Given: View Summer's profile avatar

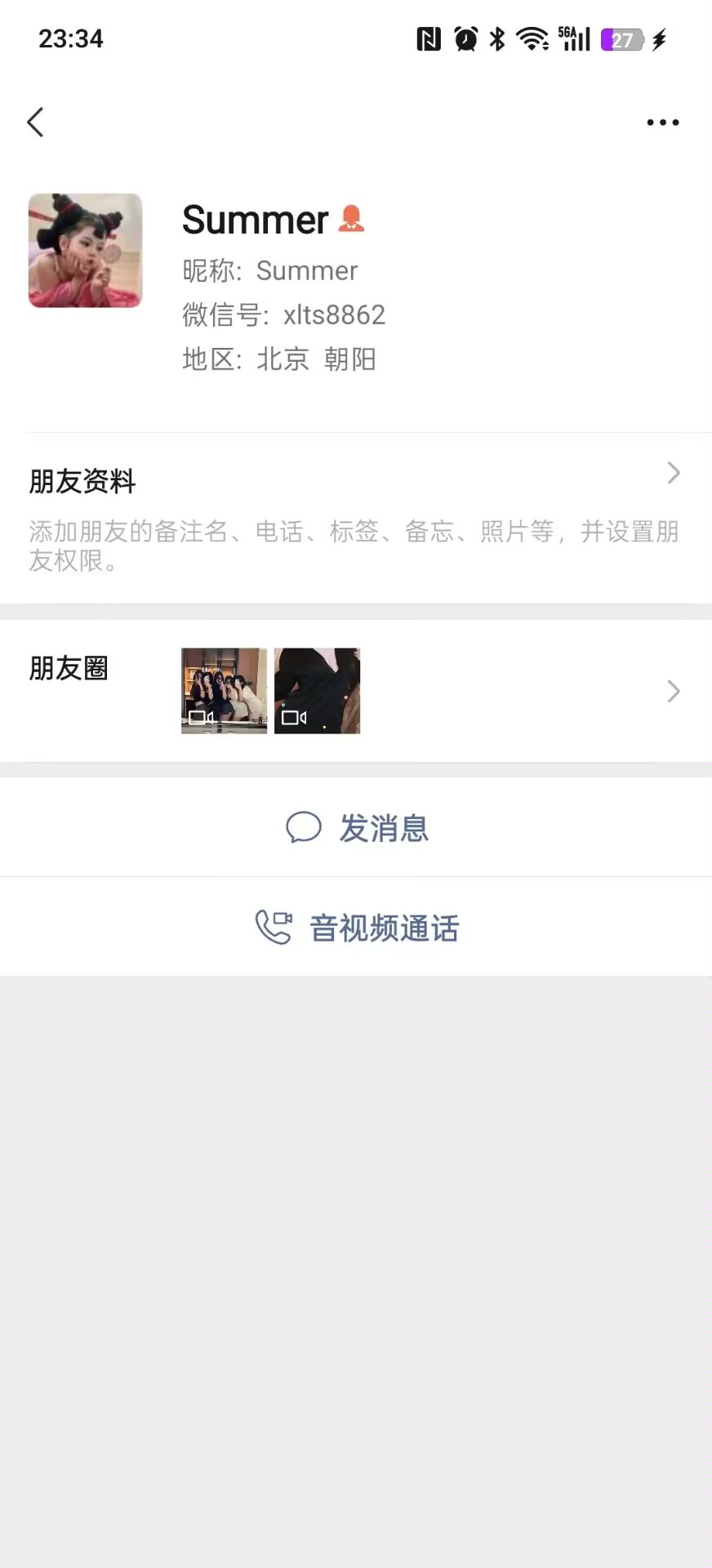Looking at the screenshot, I should coord(86,251).
